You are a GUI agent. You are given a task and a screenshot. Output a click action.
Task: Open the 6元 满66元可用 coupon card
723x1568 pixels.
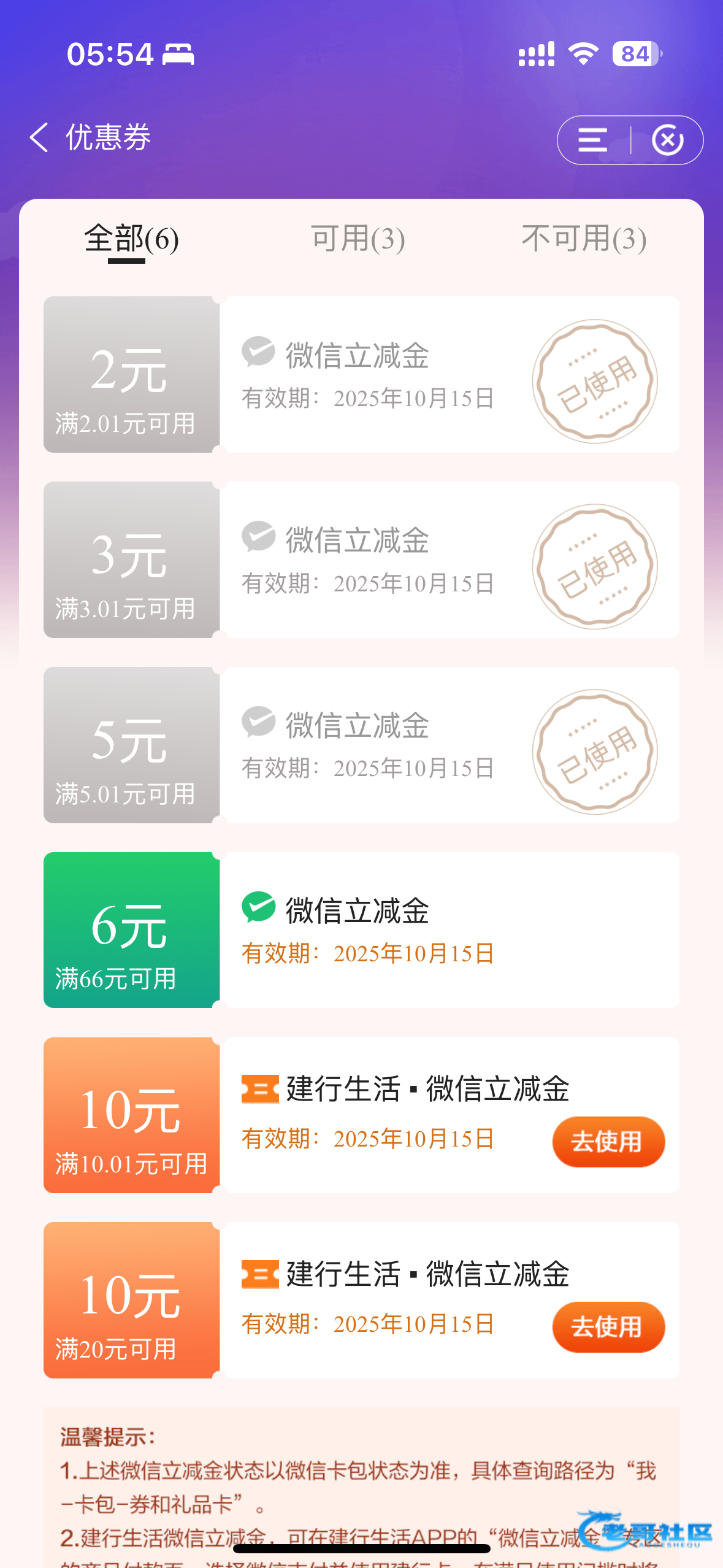tap(361, 930)
